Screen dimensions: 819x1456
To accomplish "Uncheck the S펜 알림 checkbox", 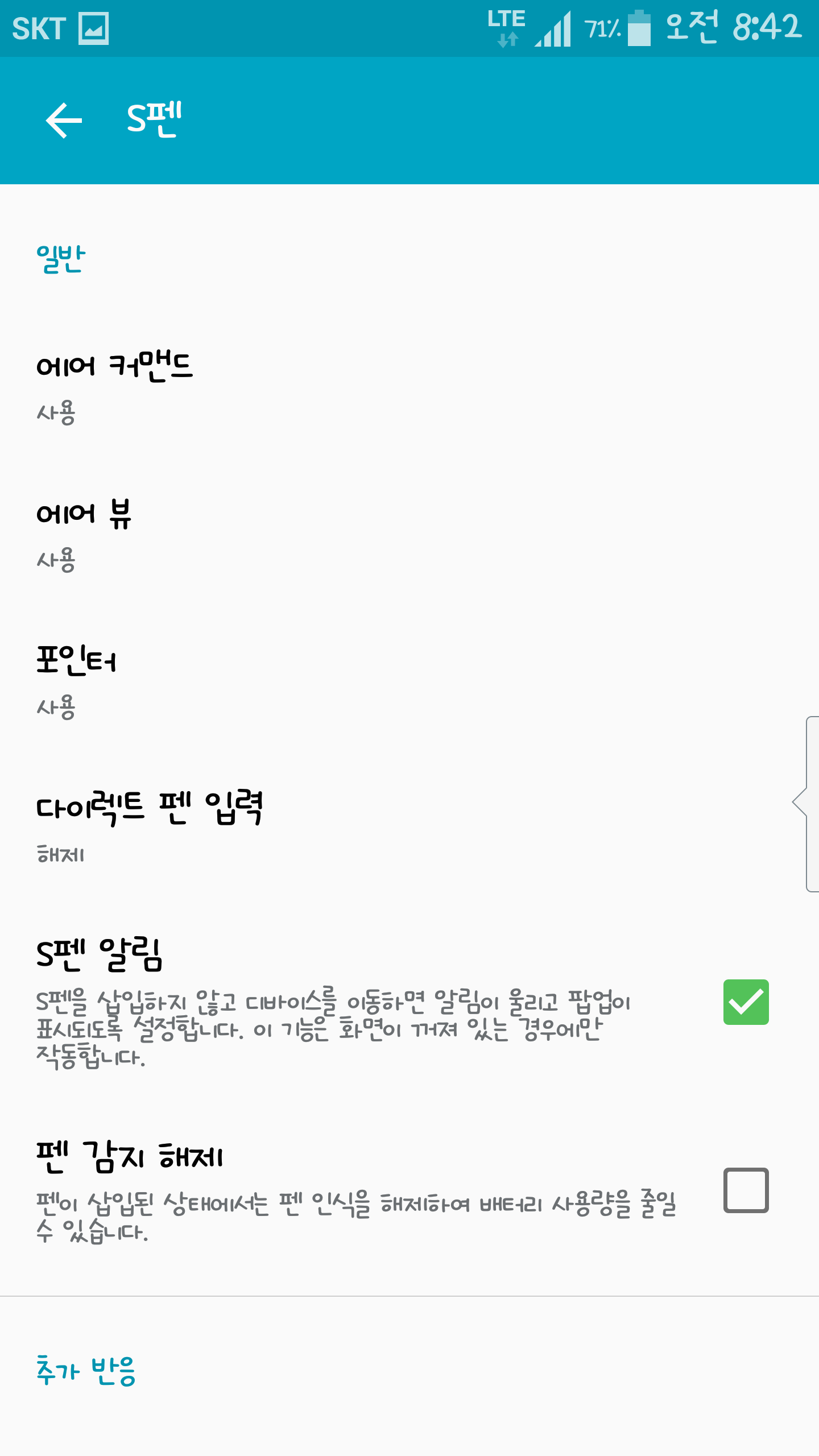I will coord(746,1002).
